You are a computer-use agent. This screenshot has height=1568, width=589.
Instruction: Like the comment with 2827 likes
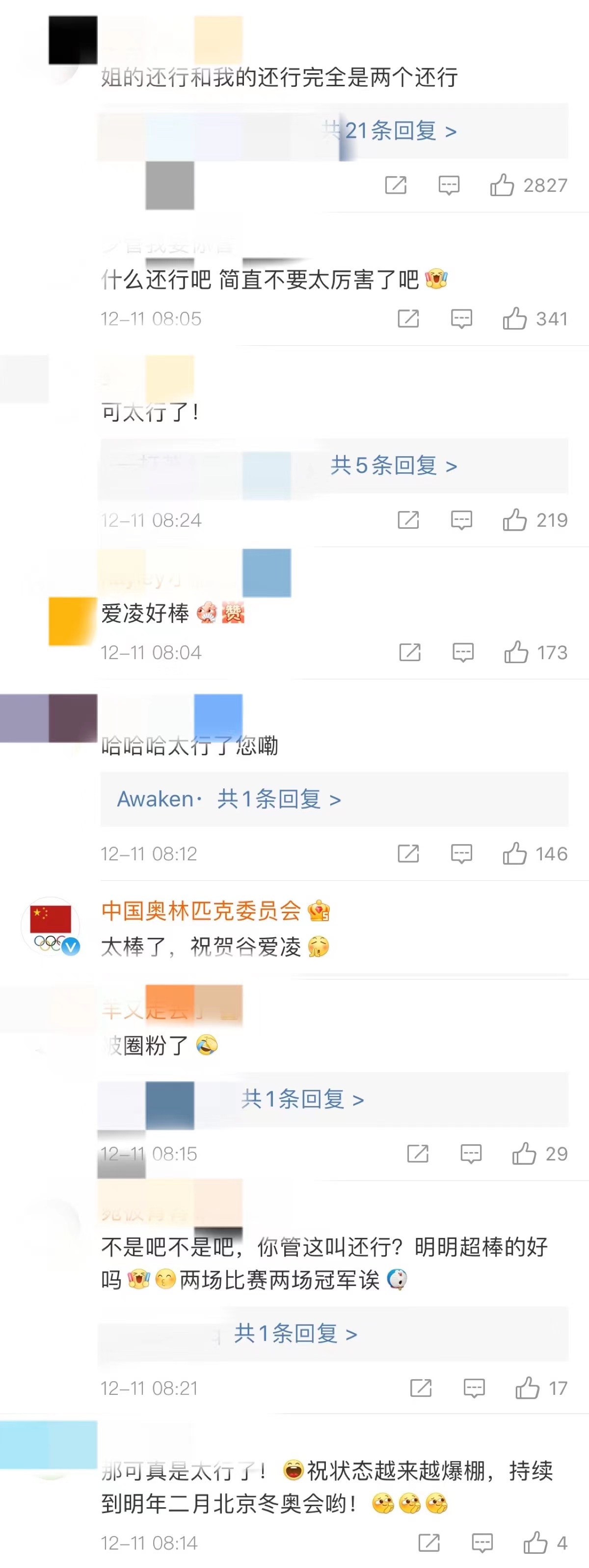coord(502,185)
